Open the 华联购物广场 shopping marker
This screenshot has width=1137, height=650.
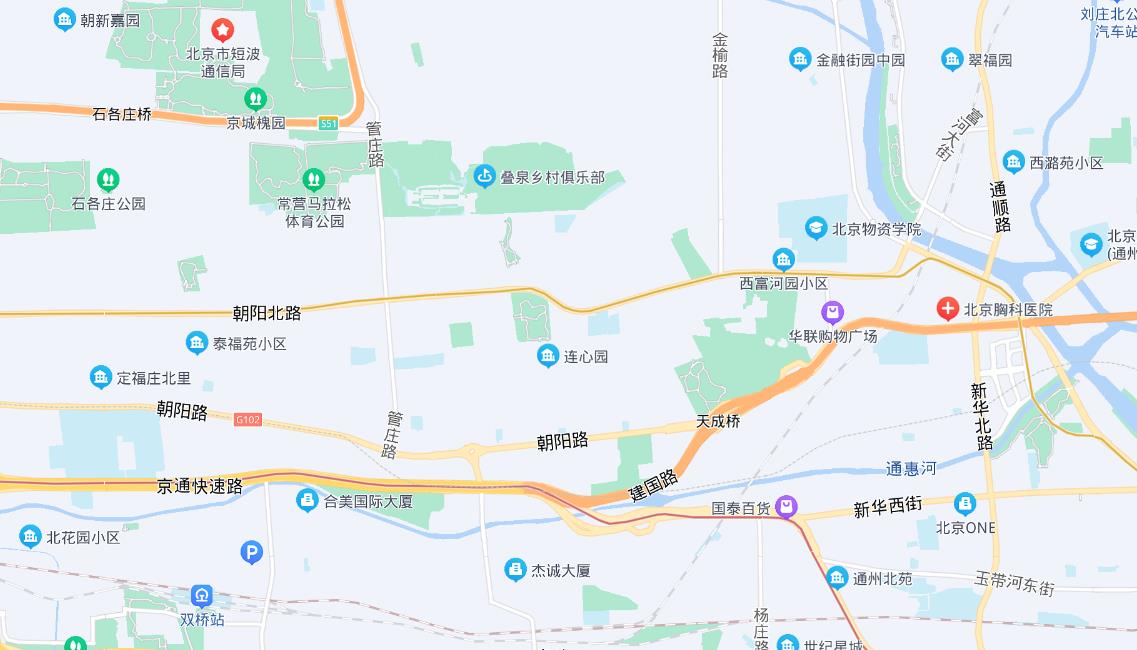832,312
